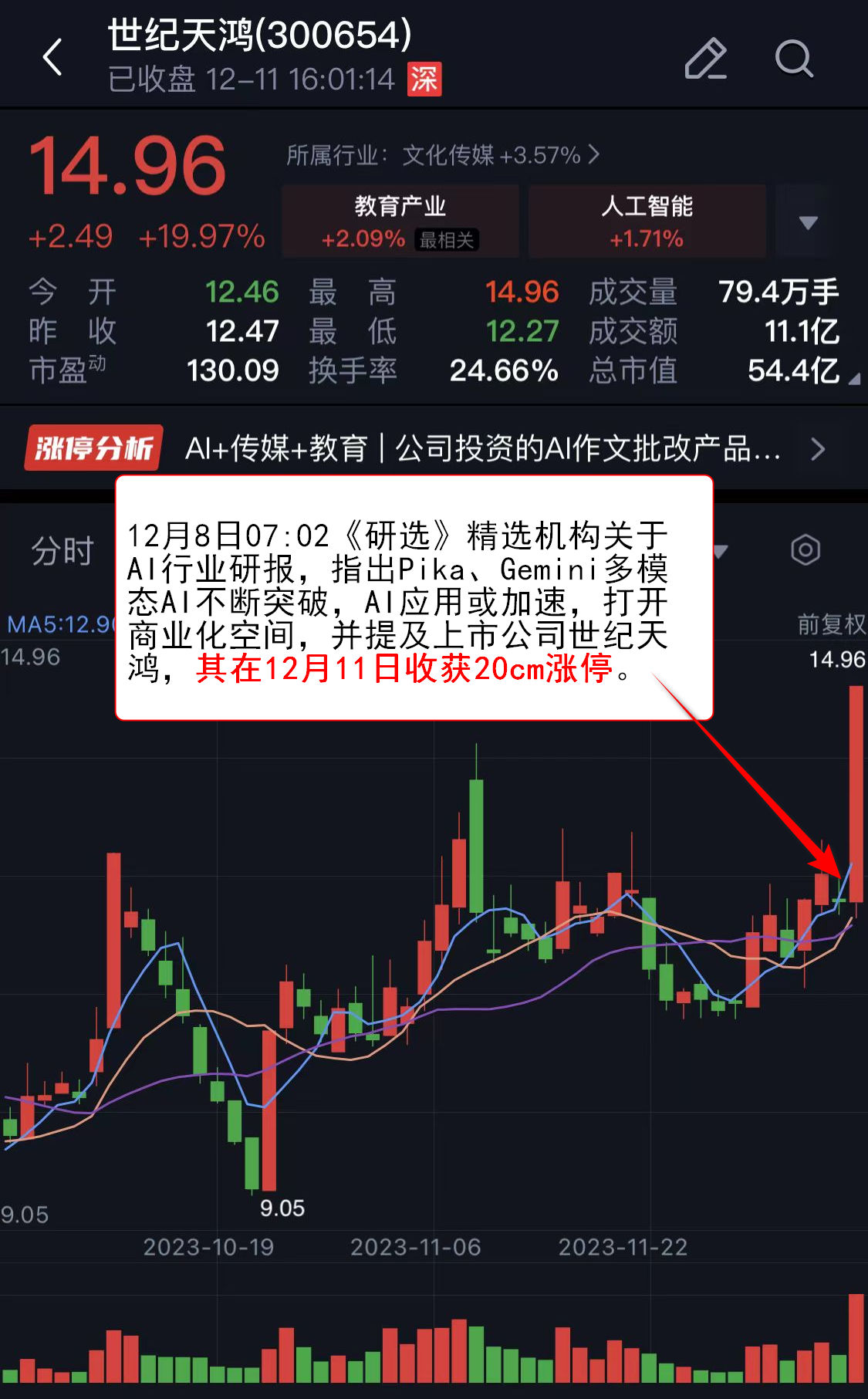Switch to the 分时 chart tab

(62, 551)
